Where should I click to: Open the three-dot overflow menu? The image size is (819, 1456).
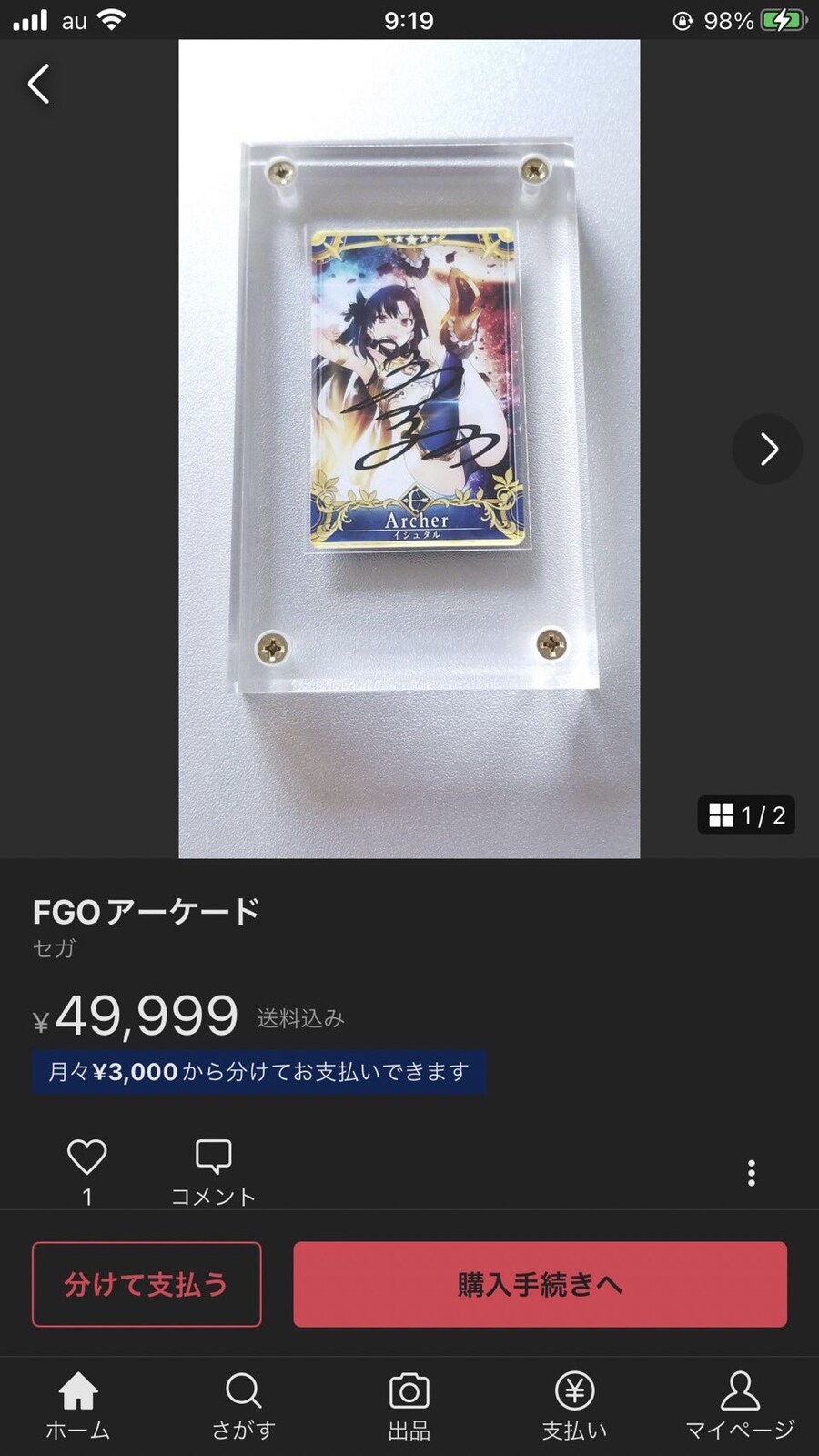(751, 1173)
